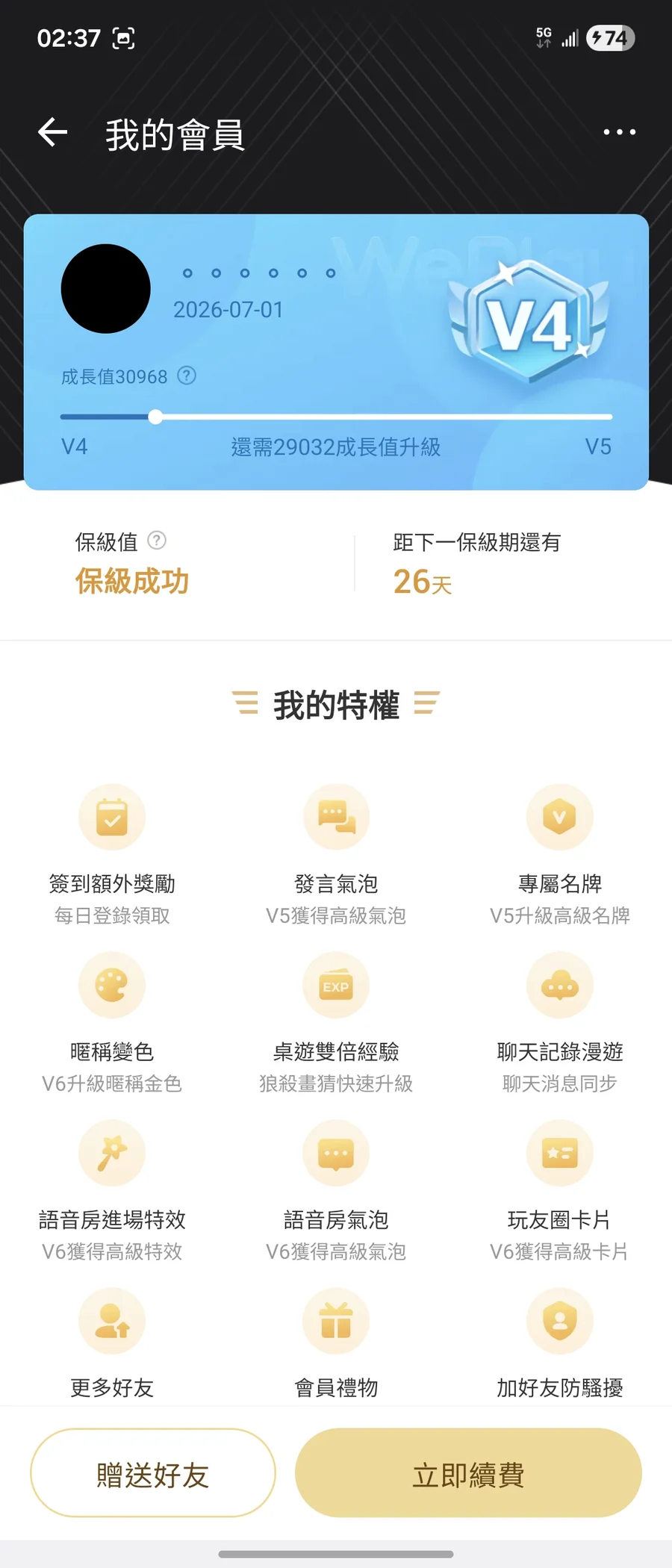672x1568 pixels.
Task: Tap the 贈送好友 button
Action: click(153, 1473)
